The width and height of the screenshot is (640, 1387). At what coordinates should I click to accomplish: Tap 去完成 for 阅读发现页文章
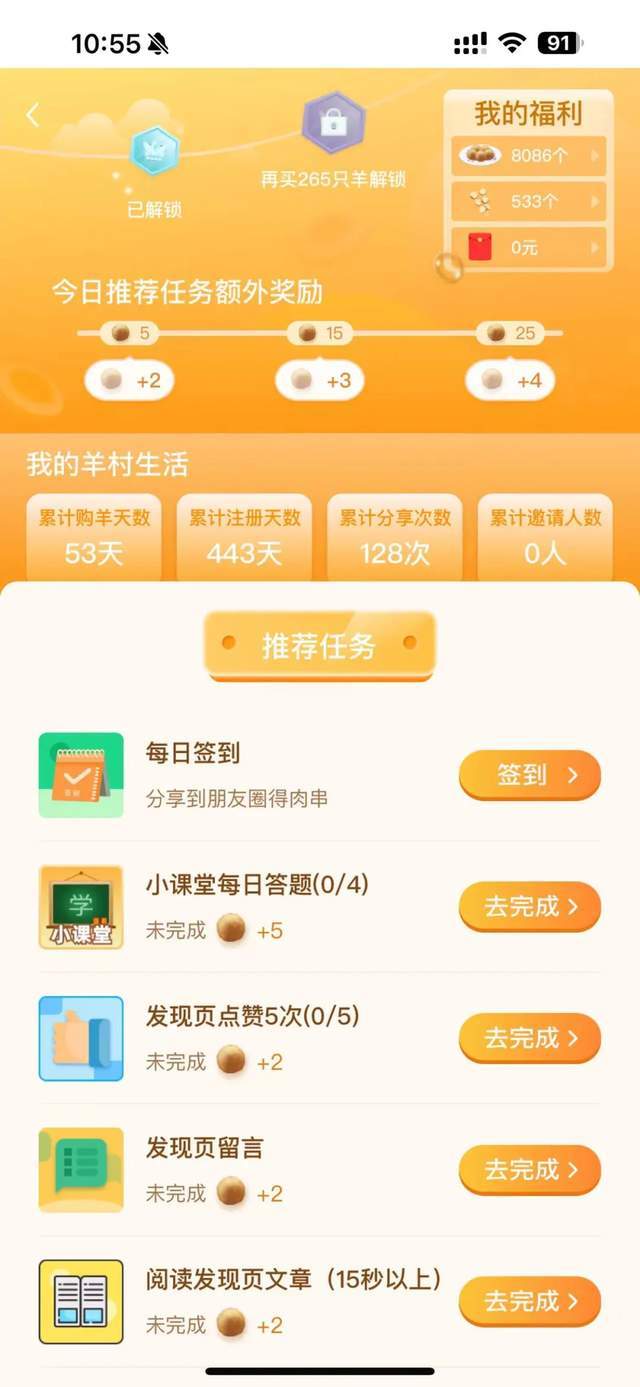pos(529,1301)
